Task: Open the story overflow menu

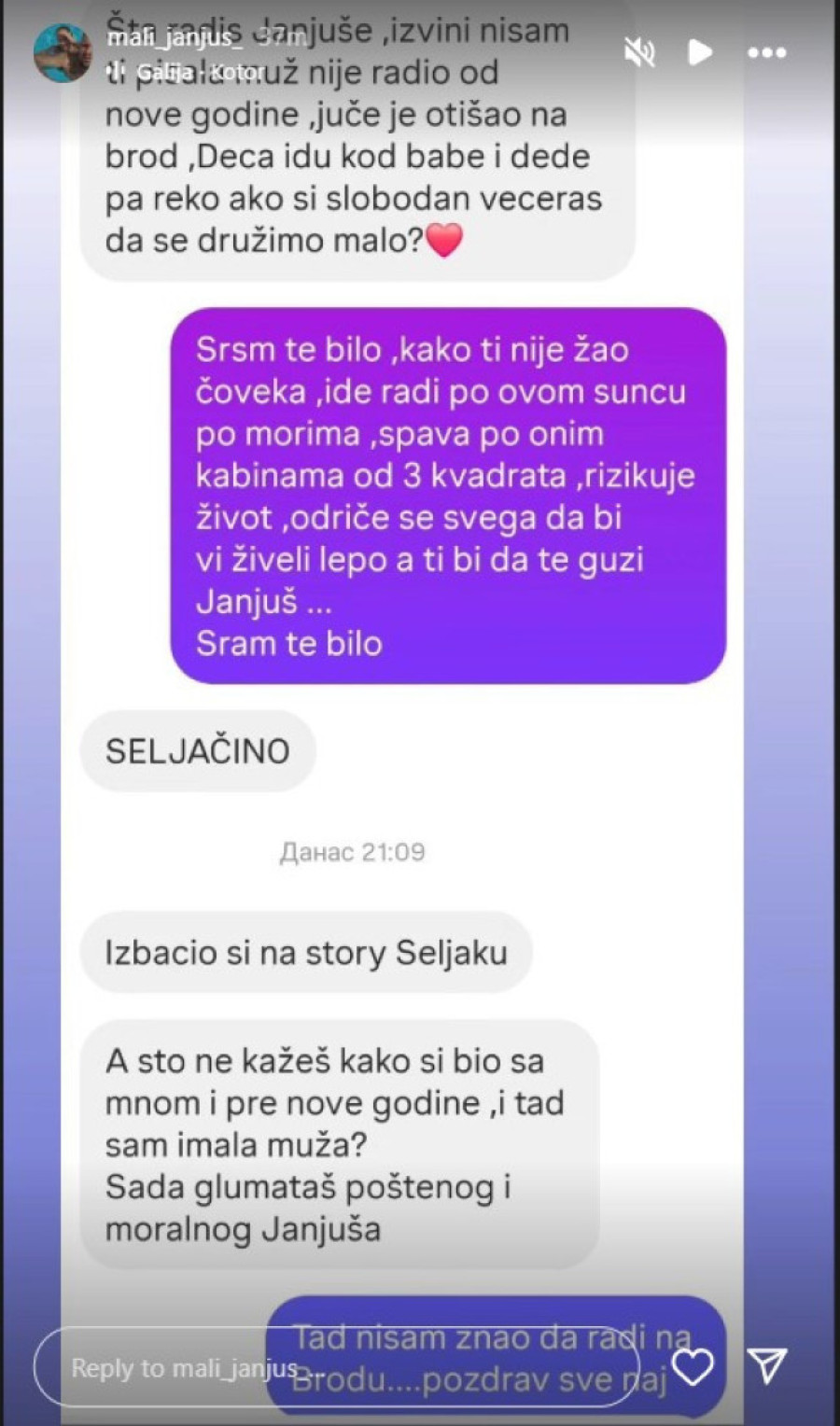Action: click(766, 53)
